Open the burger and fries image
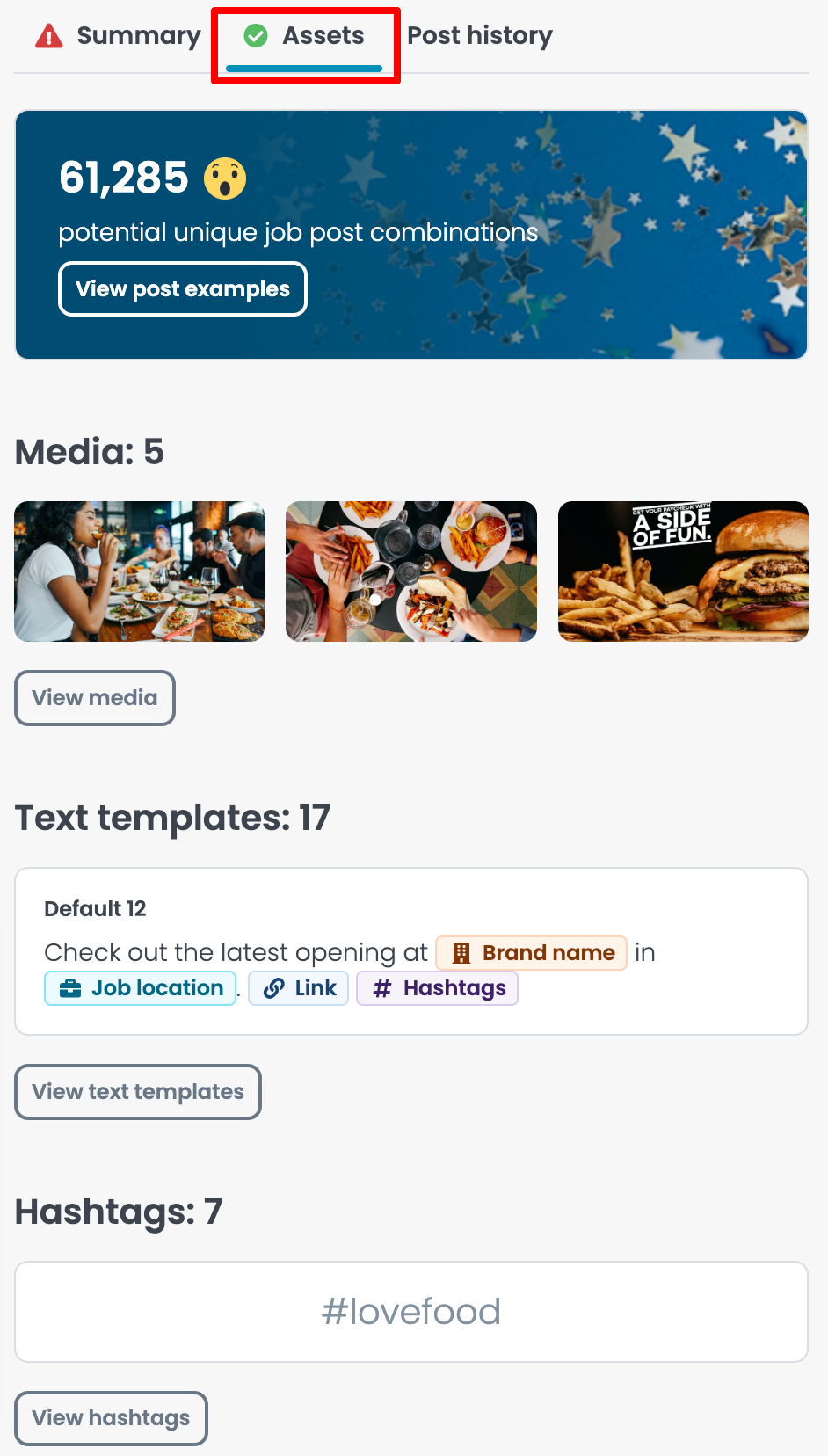 [683, 571]
